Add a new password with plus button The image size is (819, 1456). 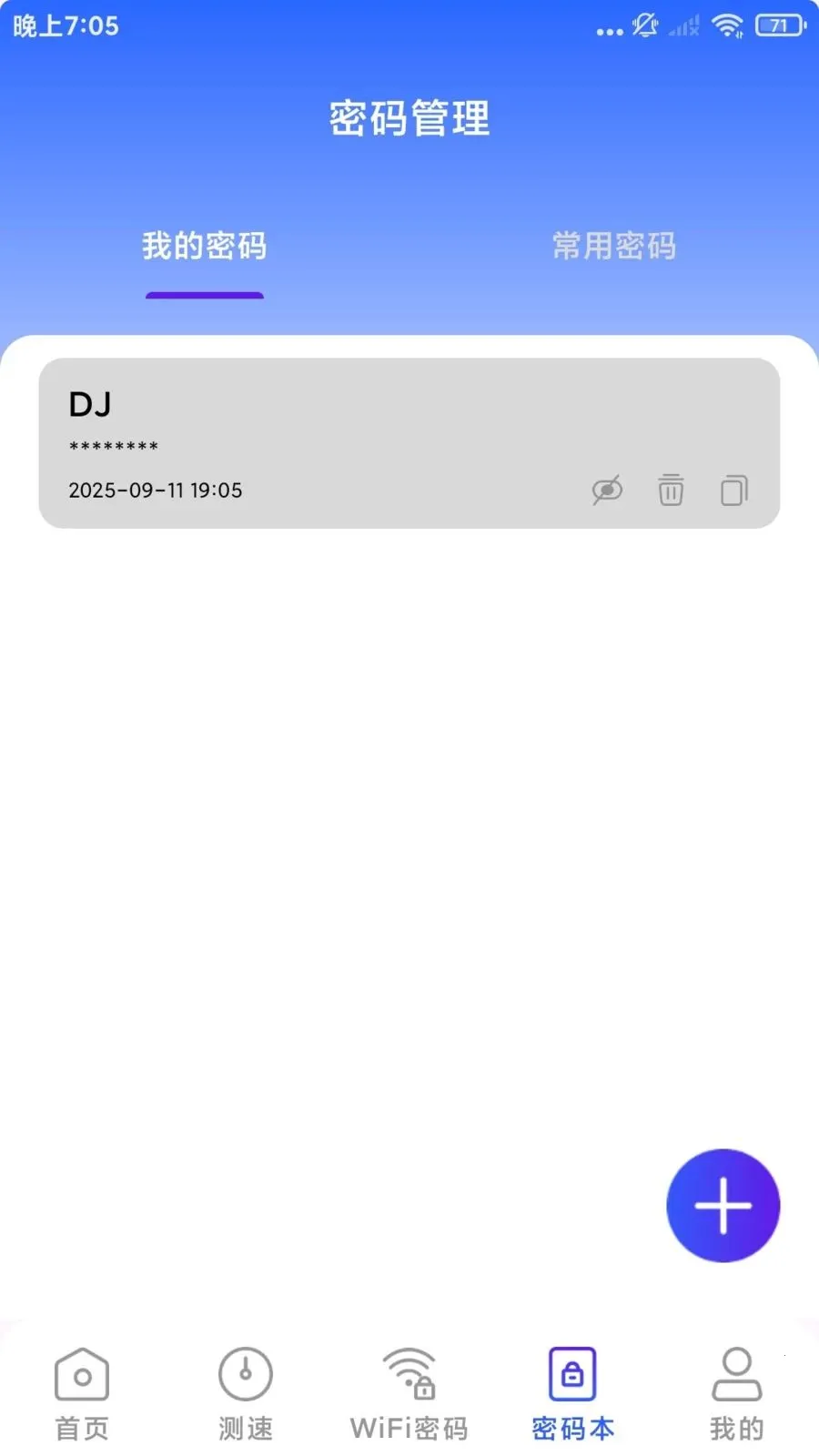[723, 1205]
